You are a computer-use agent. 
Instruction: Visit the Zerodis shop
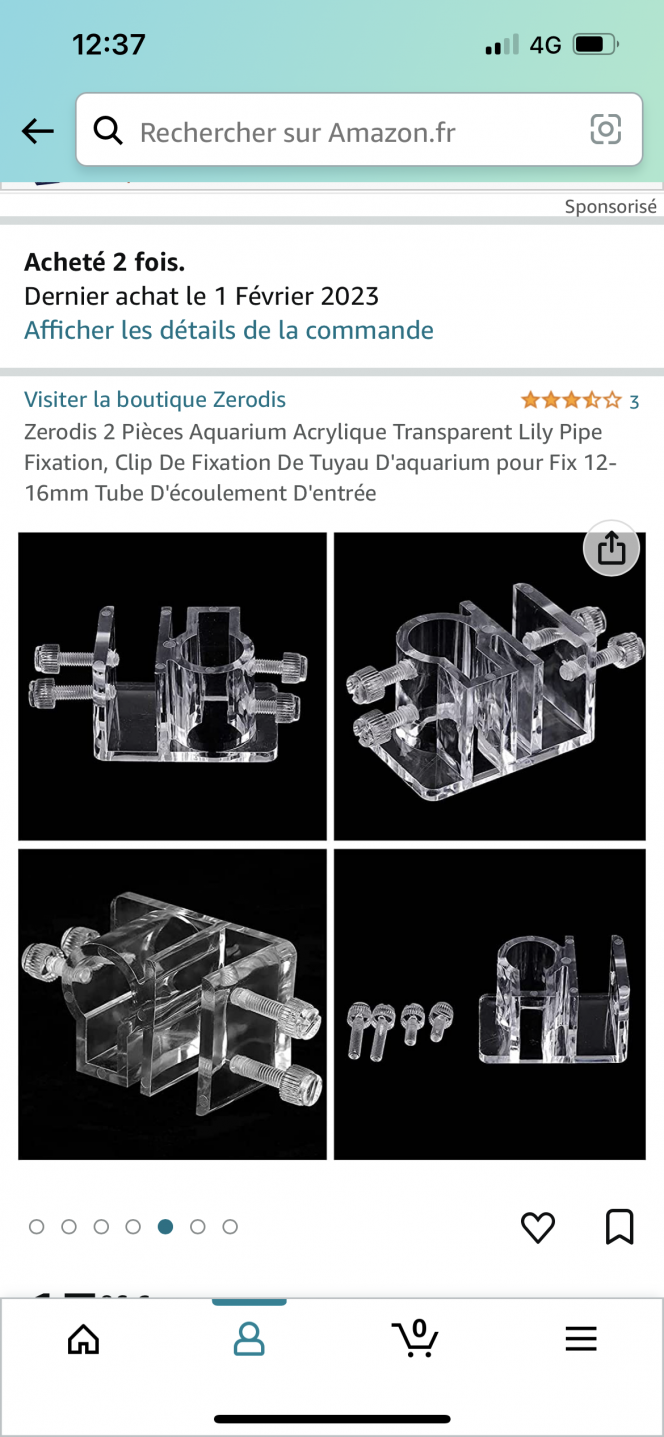pos(155,400)
